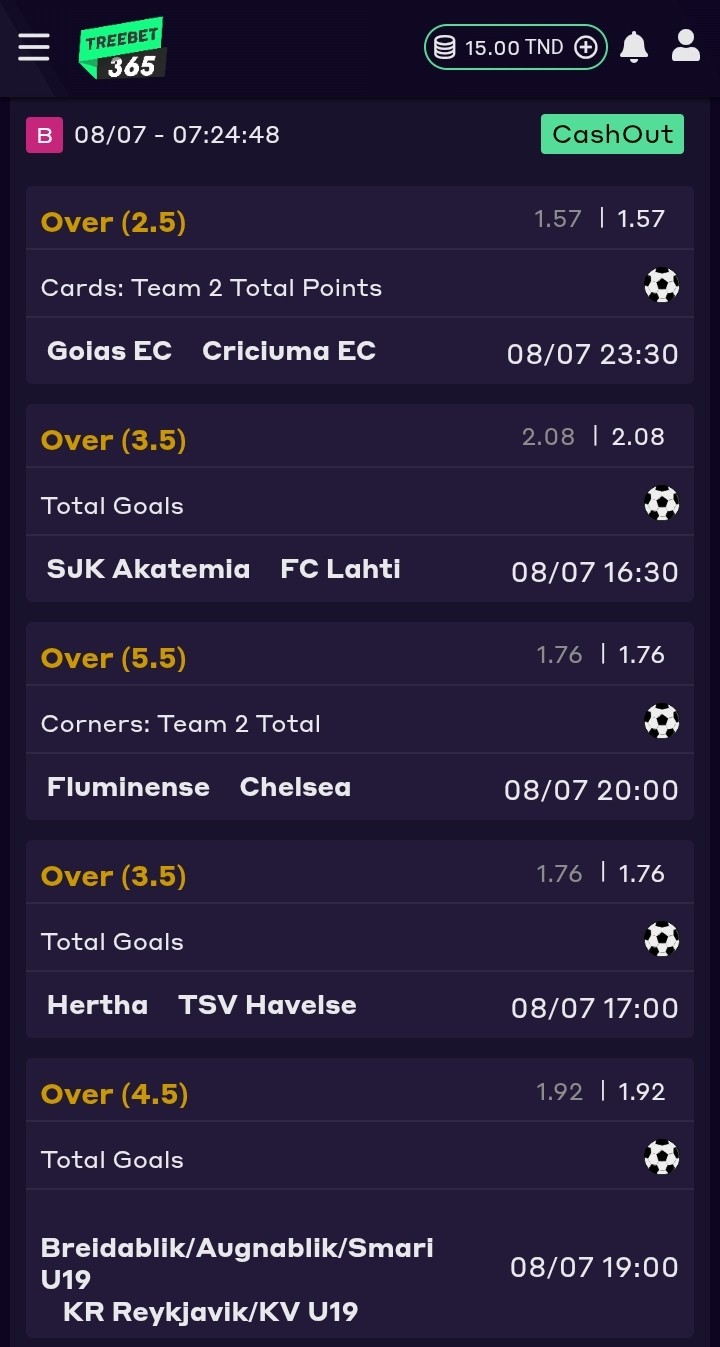Open the hamburger menu
720x1347 pixels.
[34, 47]
